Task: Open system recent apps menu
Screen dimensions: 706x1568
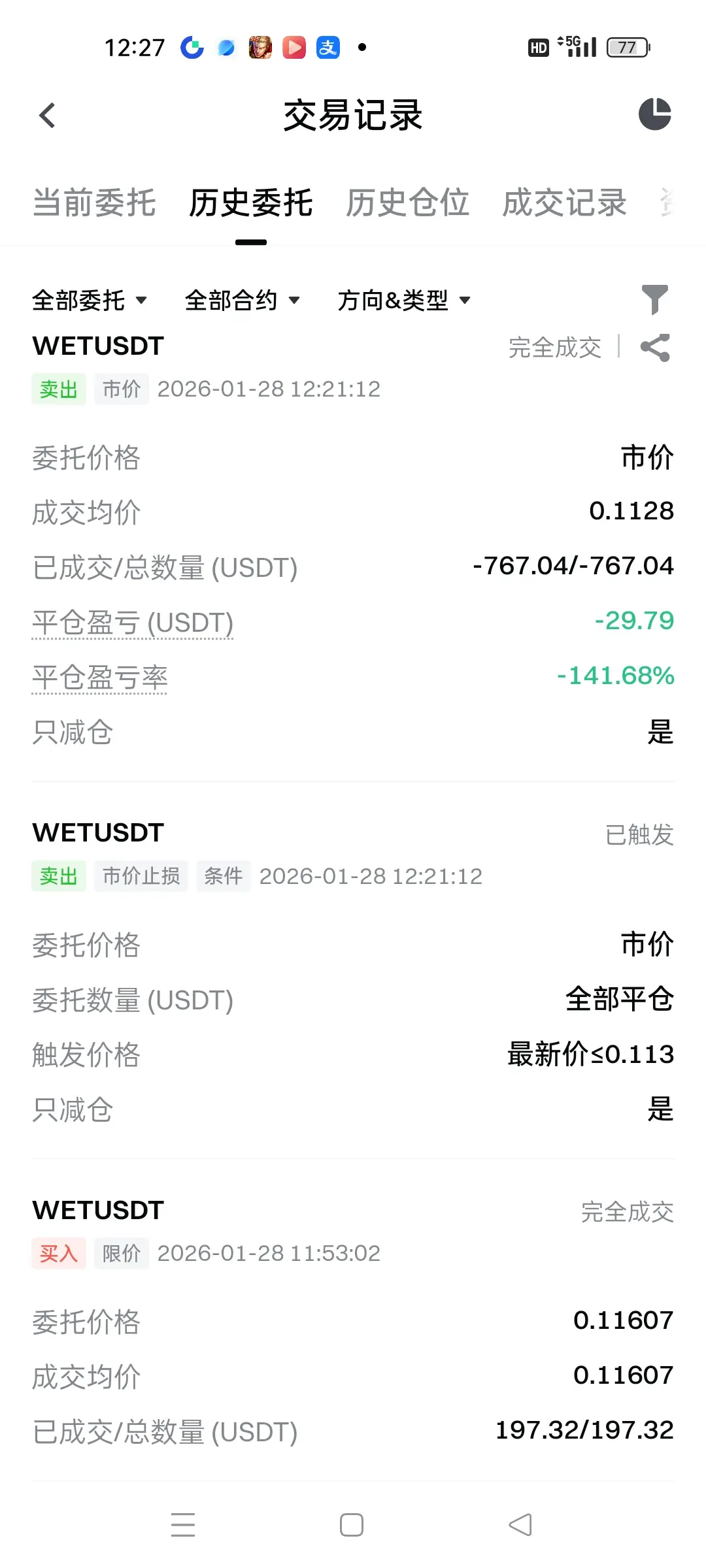Action: (x=183, y=1525)
